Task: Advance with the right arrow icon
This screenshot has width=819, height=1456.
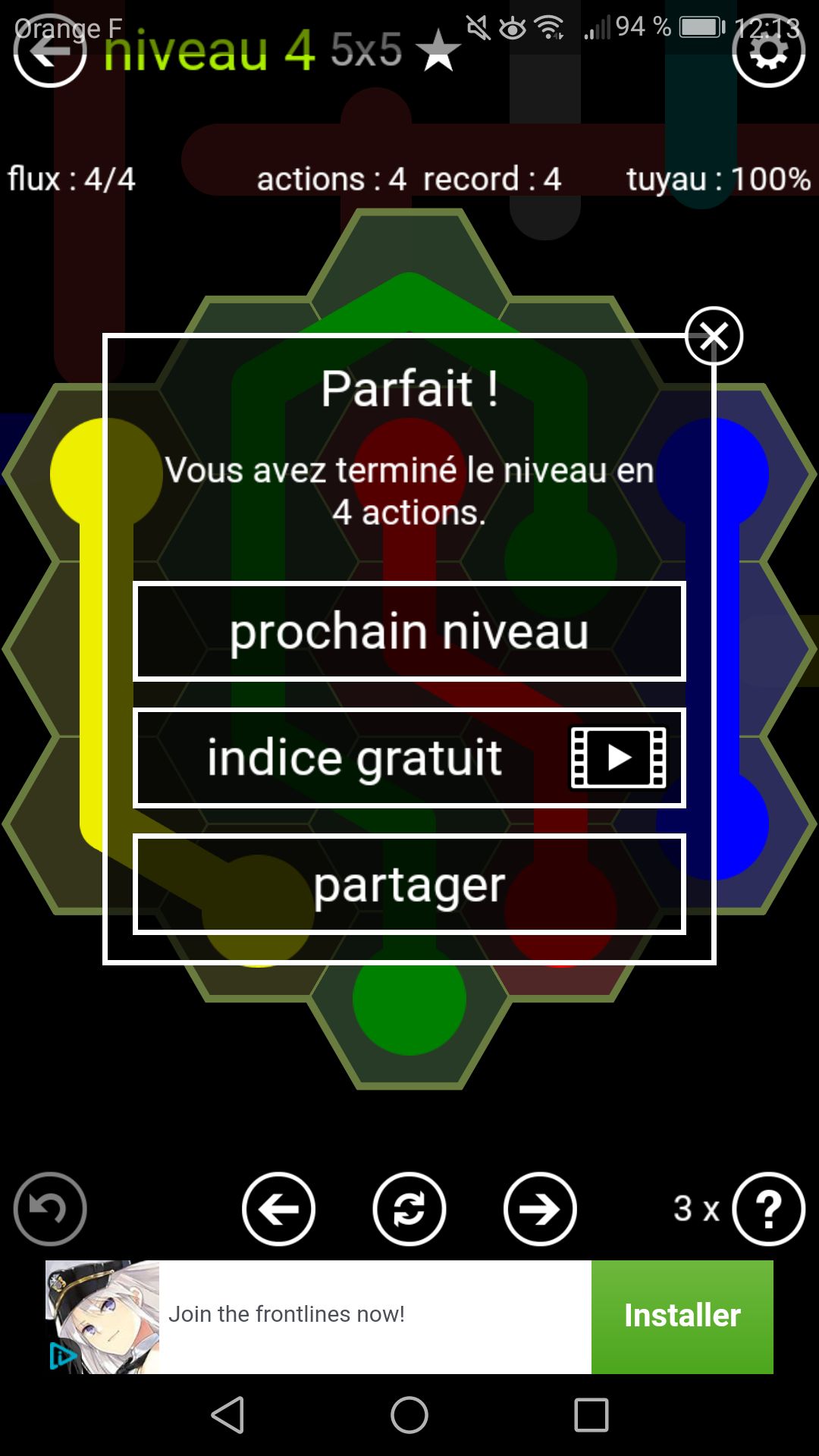Action: 540,1209
